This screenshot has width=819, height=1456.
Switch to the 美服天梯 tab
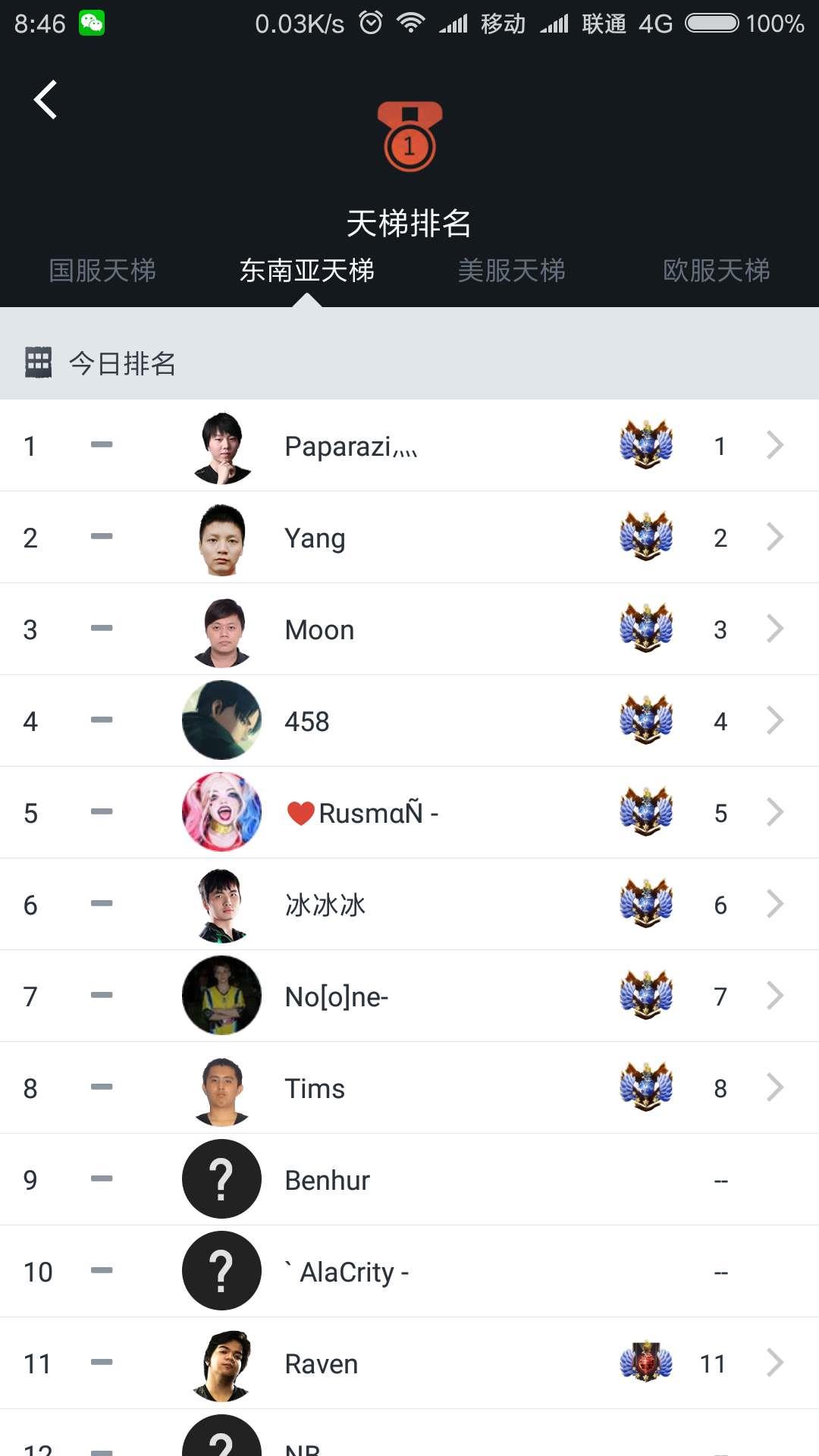(x=512, y=271)
